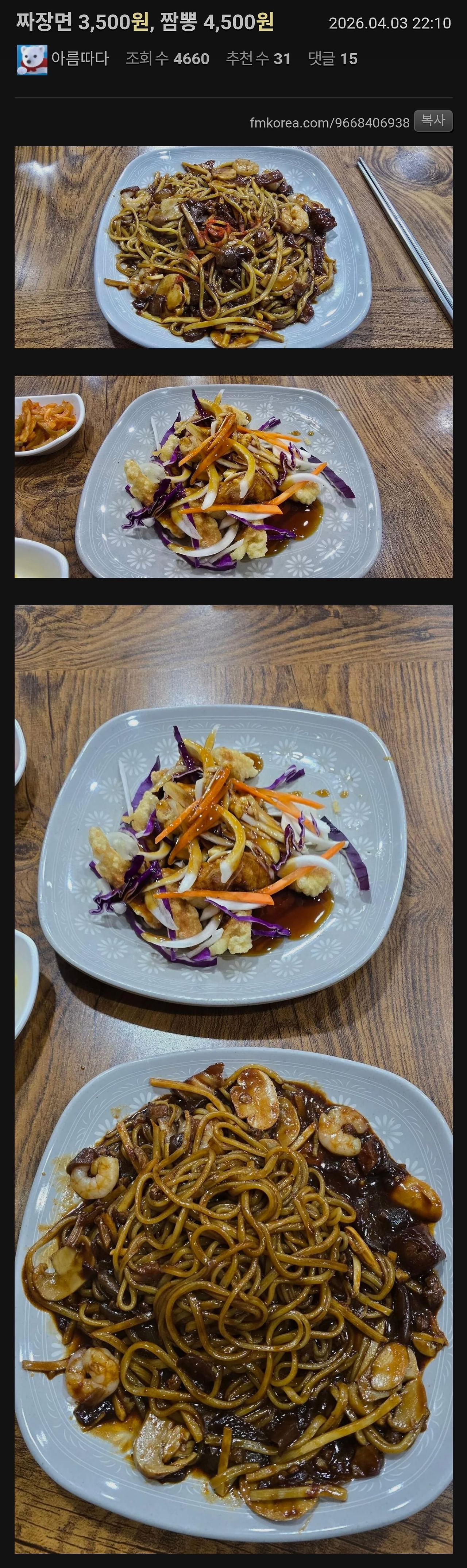The image size is (467, 1568).
Task: View the sweet and sour pork photo
Action: coord(233,476)
